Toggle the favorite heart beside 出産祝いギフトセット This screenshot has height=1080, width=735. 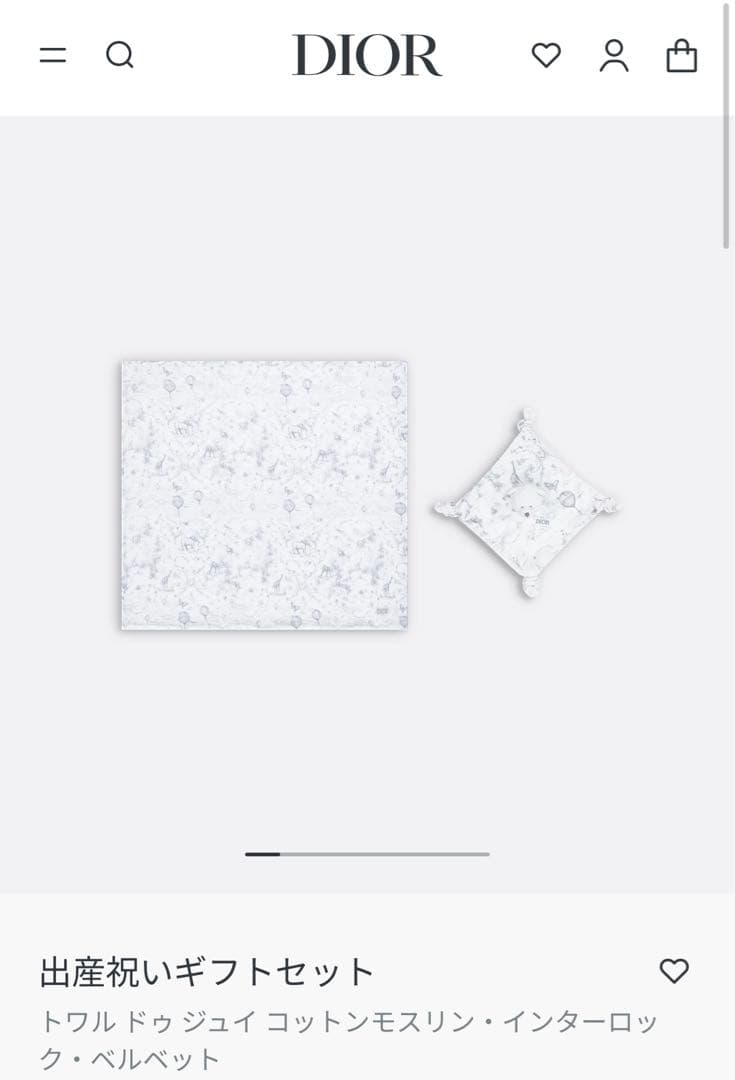click(676, 969)
